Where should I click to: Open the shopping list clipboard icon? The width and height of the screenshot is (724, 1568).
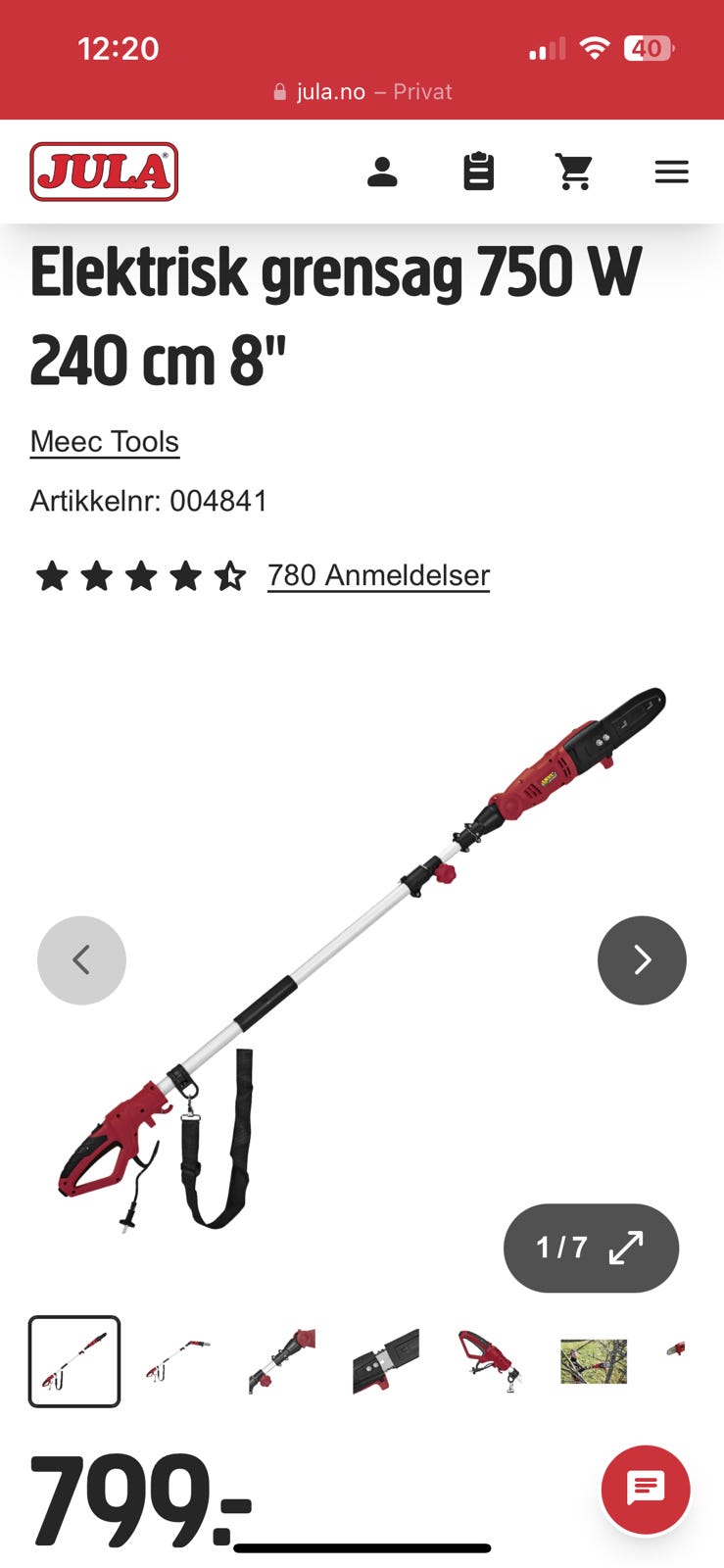click(478, 172)
